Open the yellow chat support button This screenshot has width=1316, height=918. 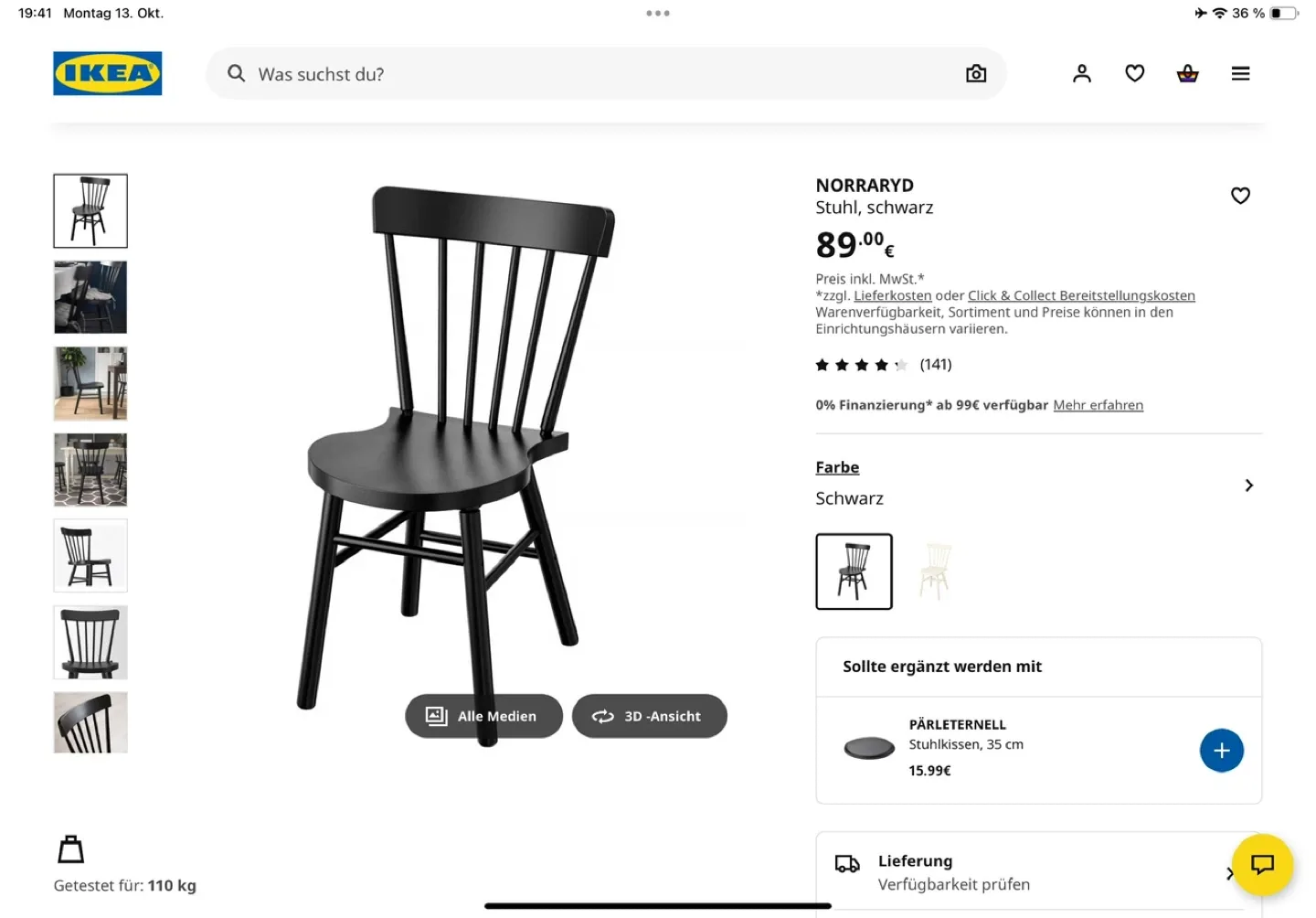(x=1262, y=864)
